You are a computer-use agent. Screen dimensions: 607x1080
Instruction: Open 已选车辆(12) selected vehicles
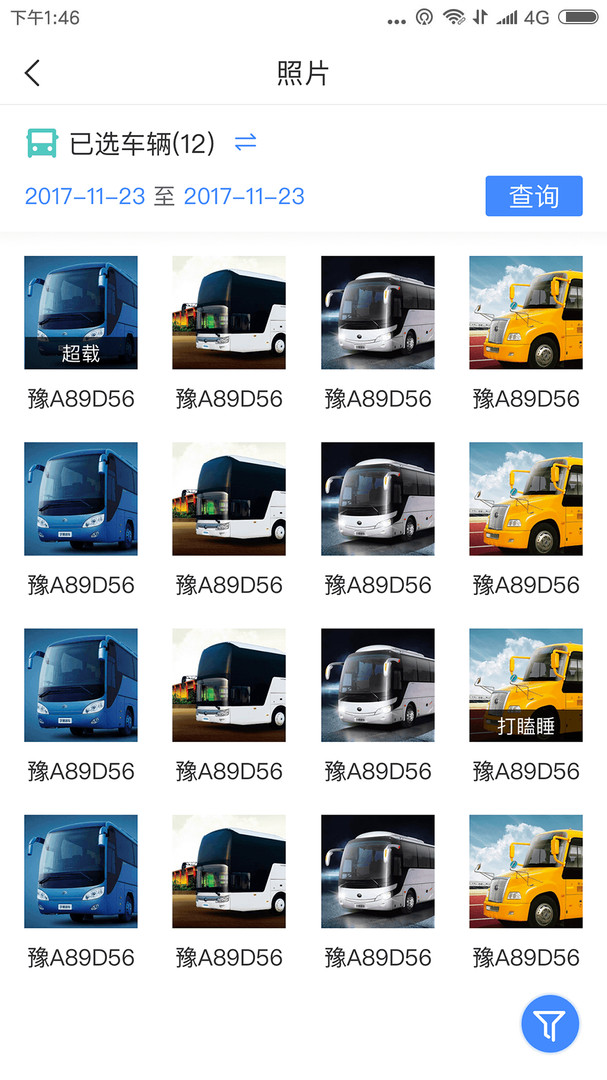pos(141,144)
